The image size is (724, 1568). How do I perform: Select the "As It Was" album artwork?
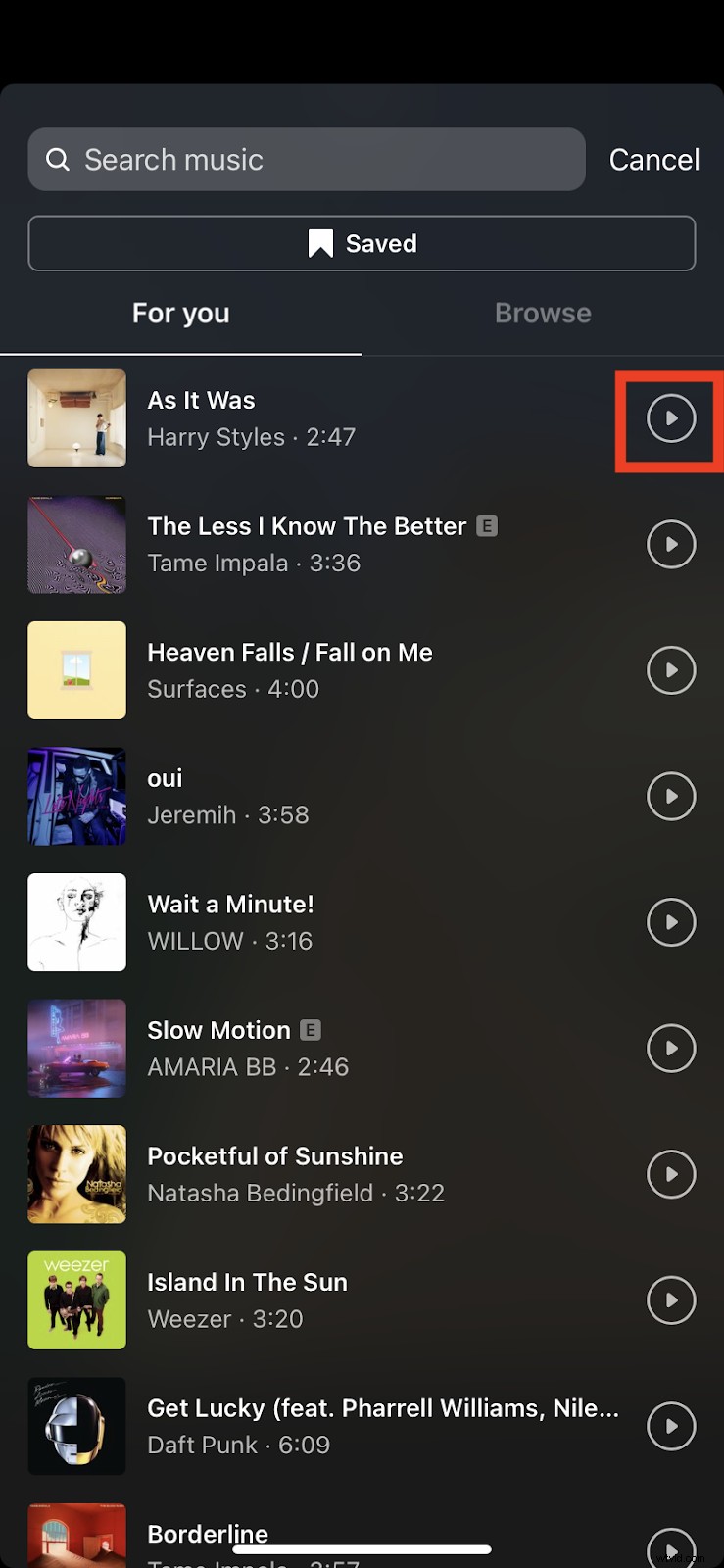click(x=76, y=418)
